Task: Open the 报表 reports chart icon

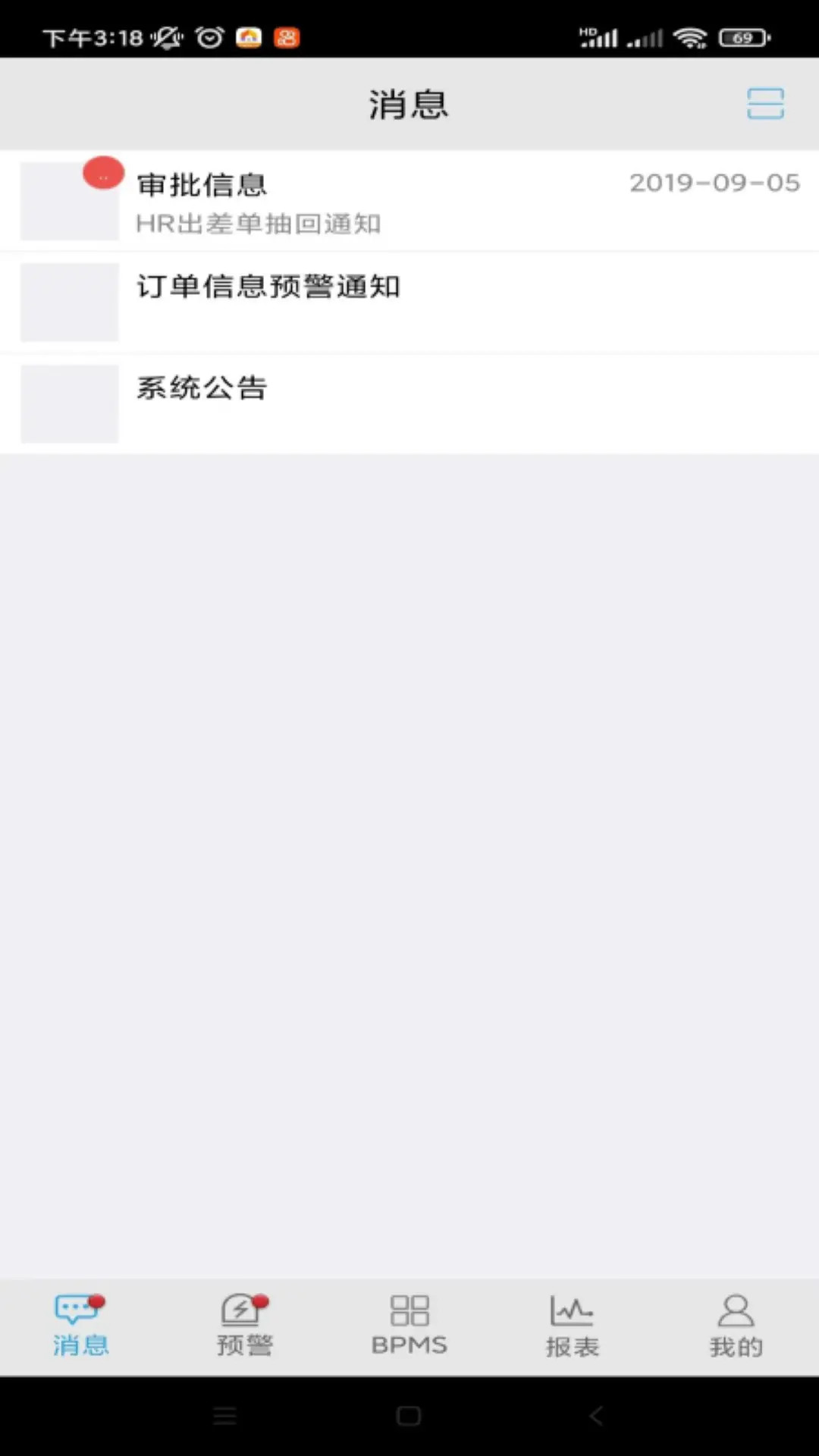Action: [x=573, y=1310]
